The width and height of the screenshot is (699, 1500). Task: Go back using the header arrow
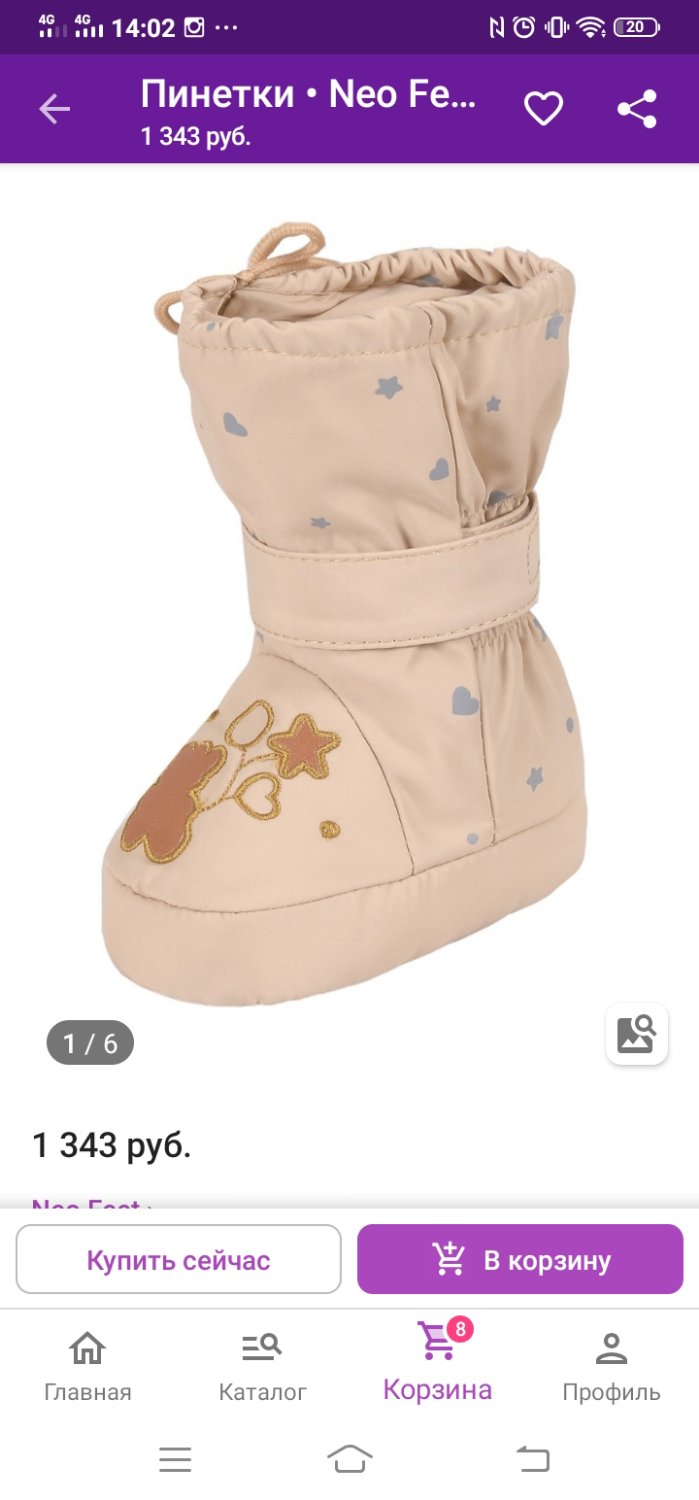(x=55, y=109)
